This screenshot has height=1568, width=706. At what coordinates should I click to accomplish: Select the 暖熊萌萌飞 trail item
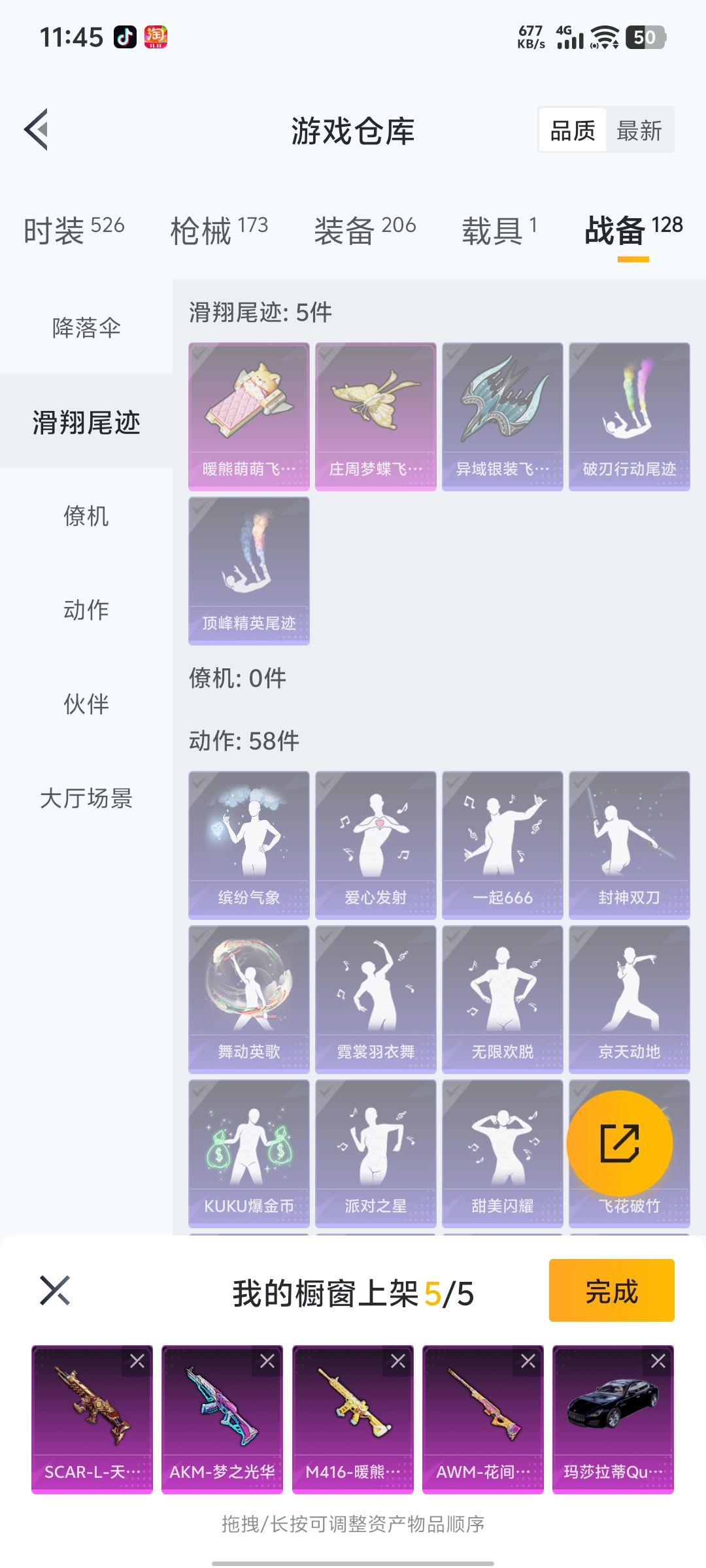(x=248, y=416)
